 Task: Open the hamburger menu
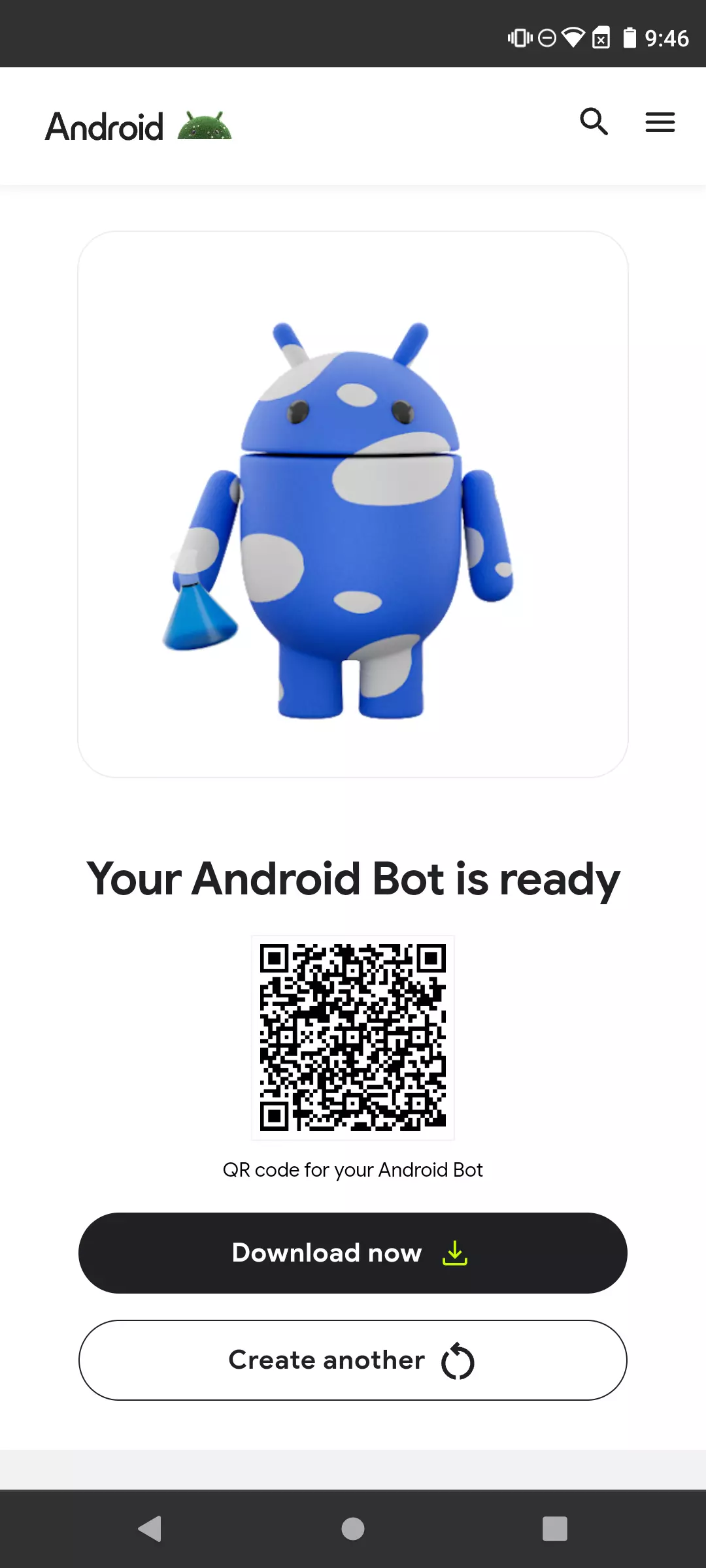point(660,122)
